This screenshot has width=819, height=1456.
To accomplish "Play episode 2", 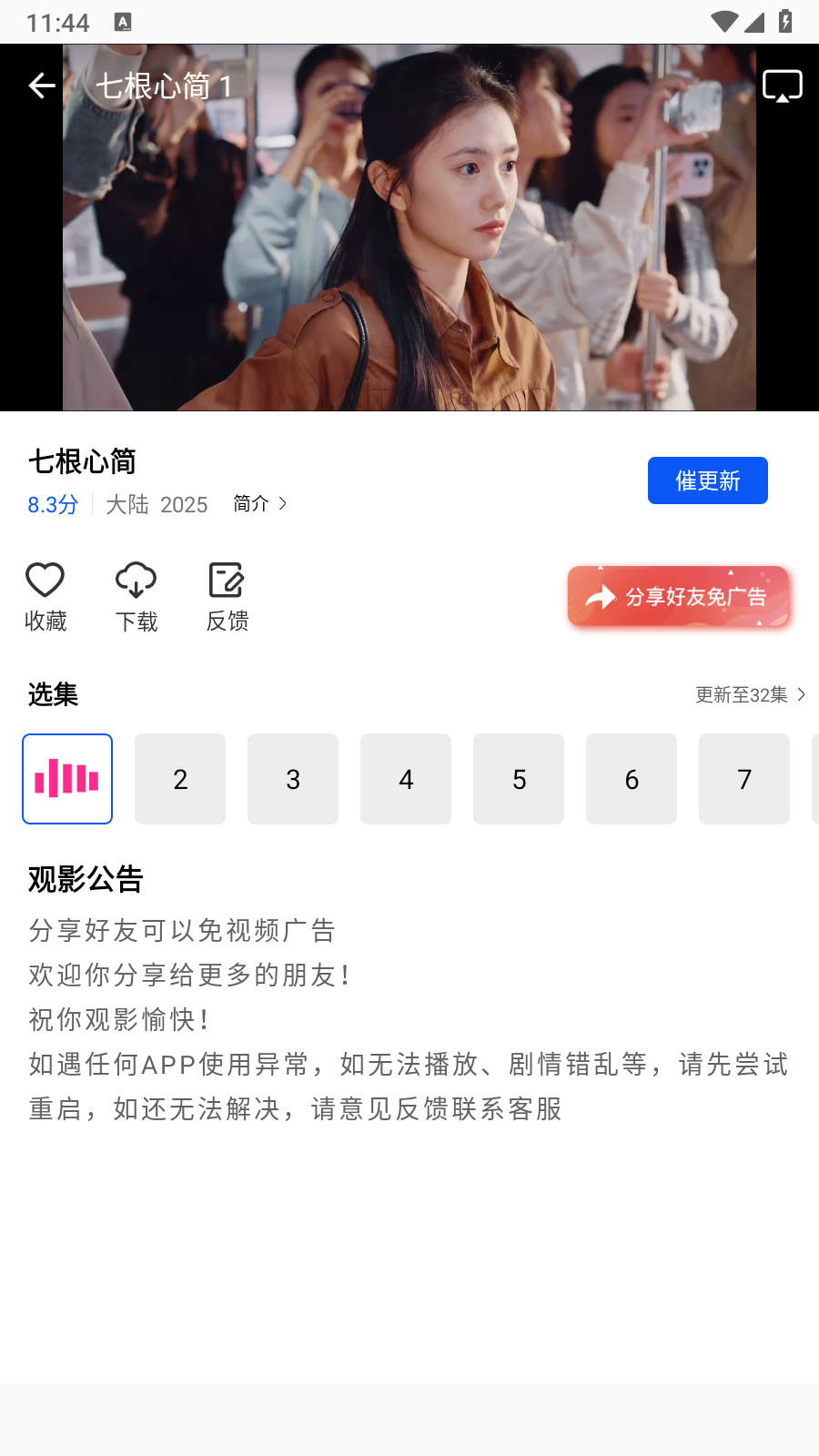I will (180, 779).
